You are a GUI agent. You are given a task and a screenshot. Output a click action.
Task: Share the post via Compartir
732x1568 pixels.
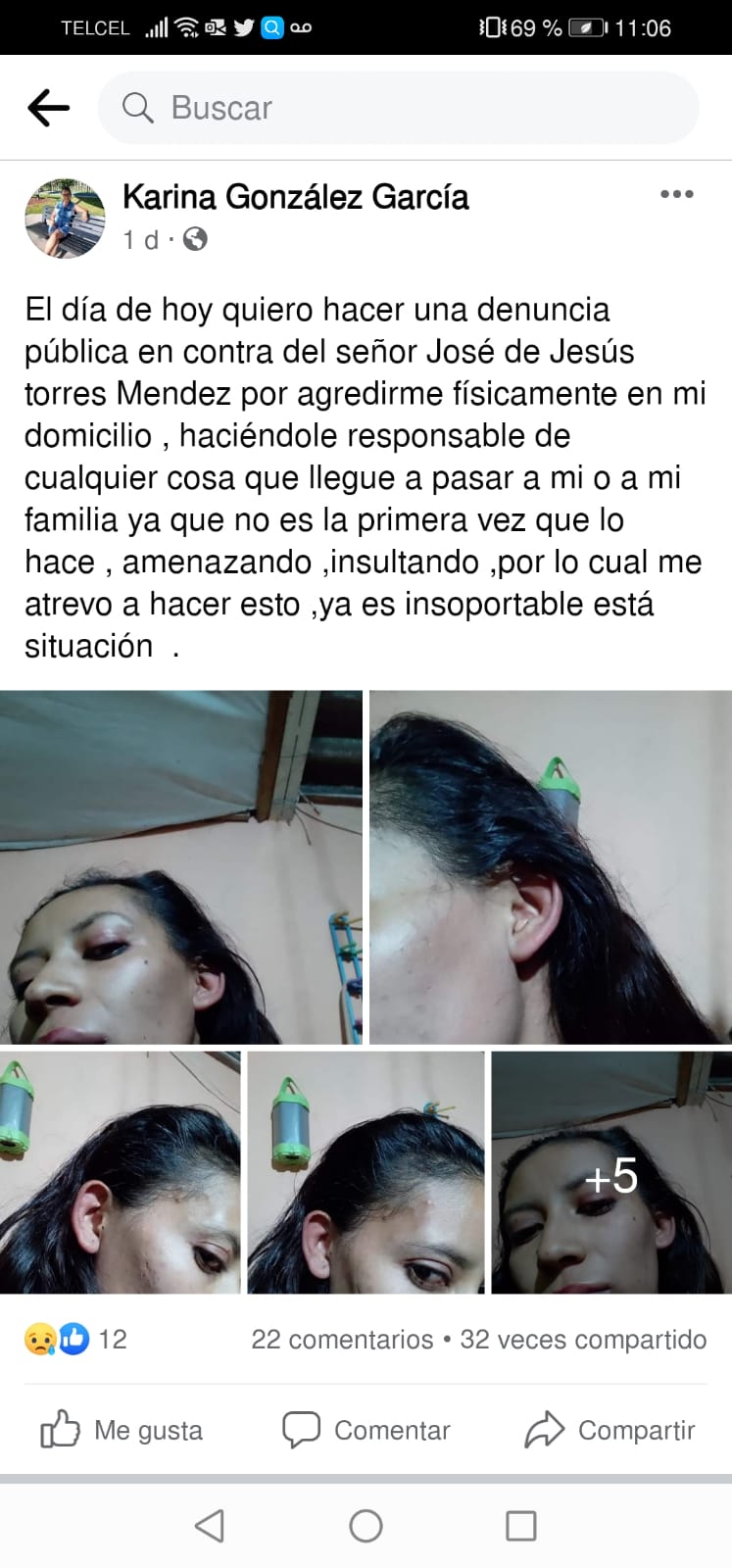point(610,1430)
